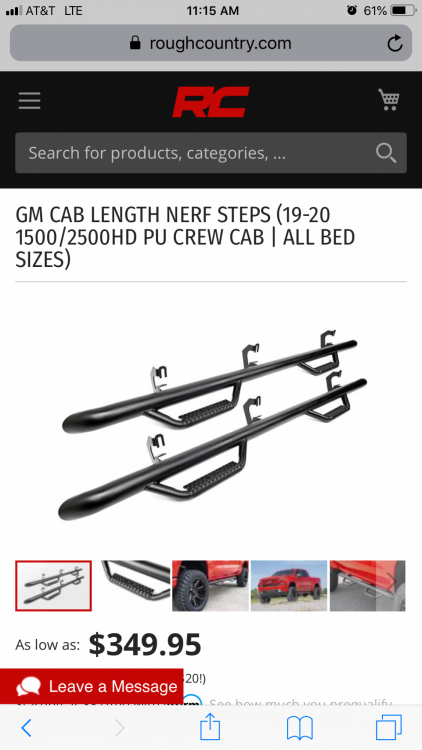Open Safari bookmarks
This screenshot has width=422, height=750.
(x=300, y=728)
